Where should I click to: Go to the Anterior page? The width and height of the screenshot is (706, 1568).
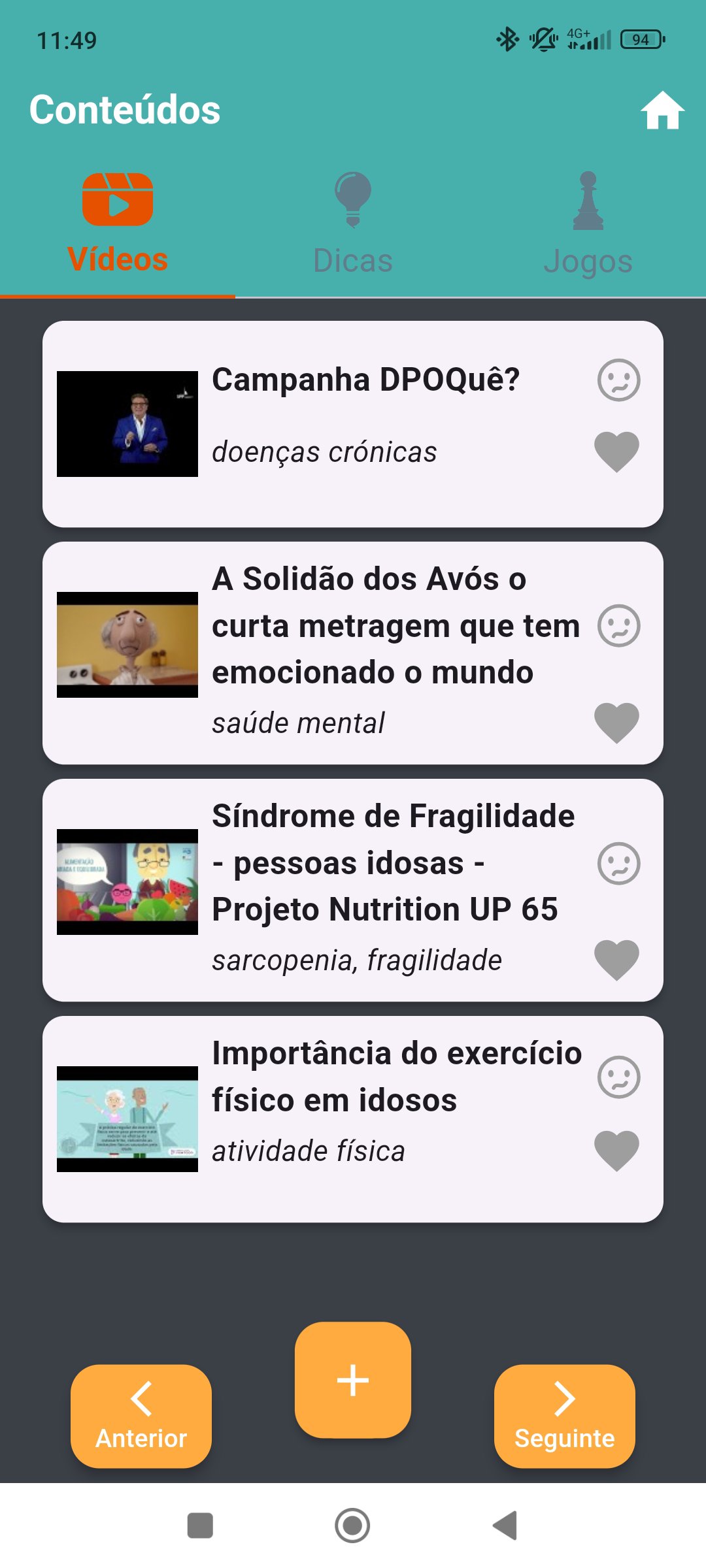[141, 1416]
